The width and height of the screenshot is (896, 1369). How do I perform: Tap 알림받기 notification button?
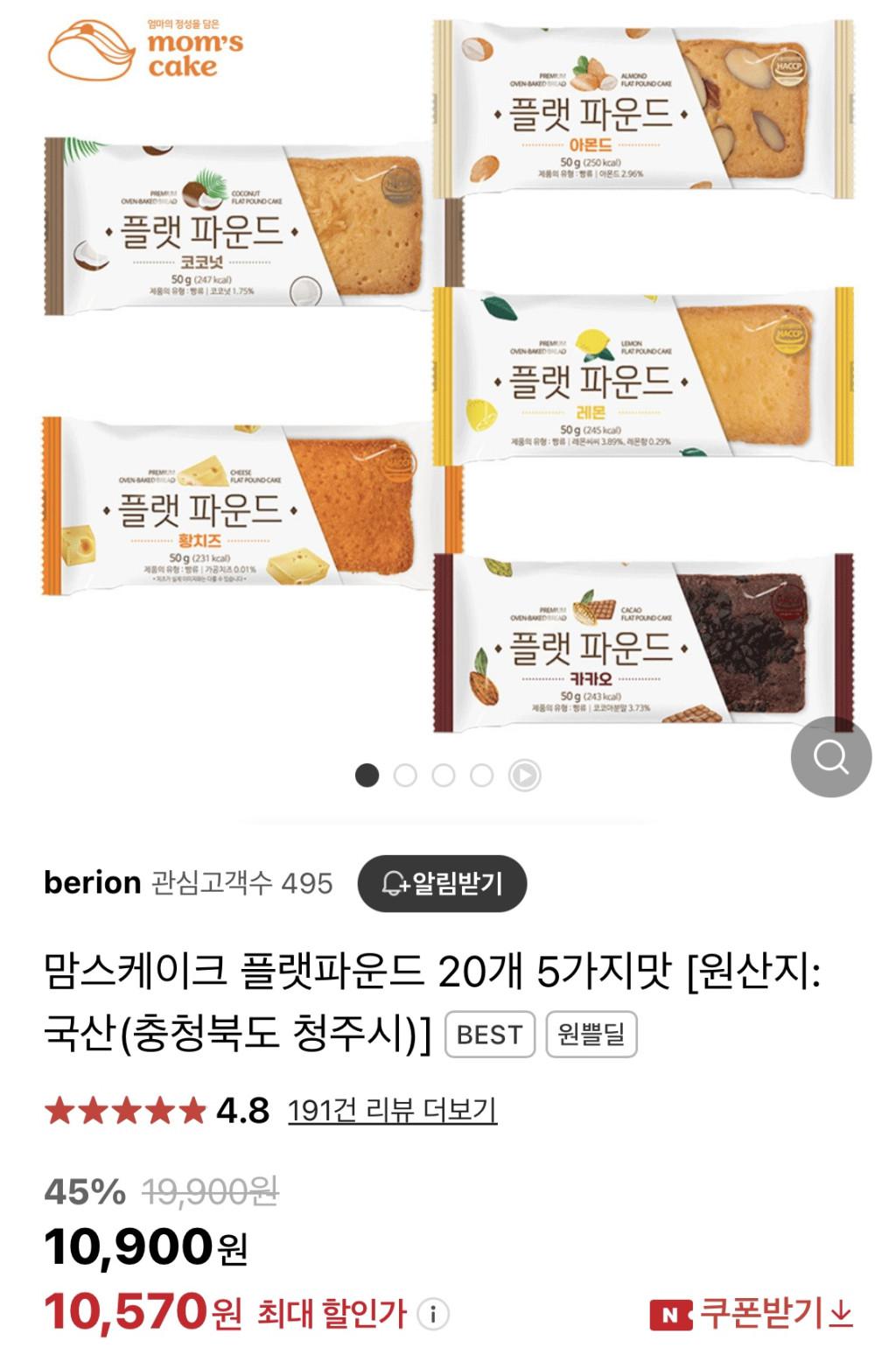[x=442, y=883]
